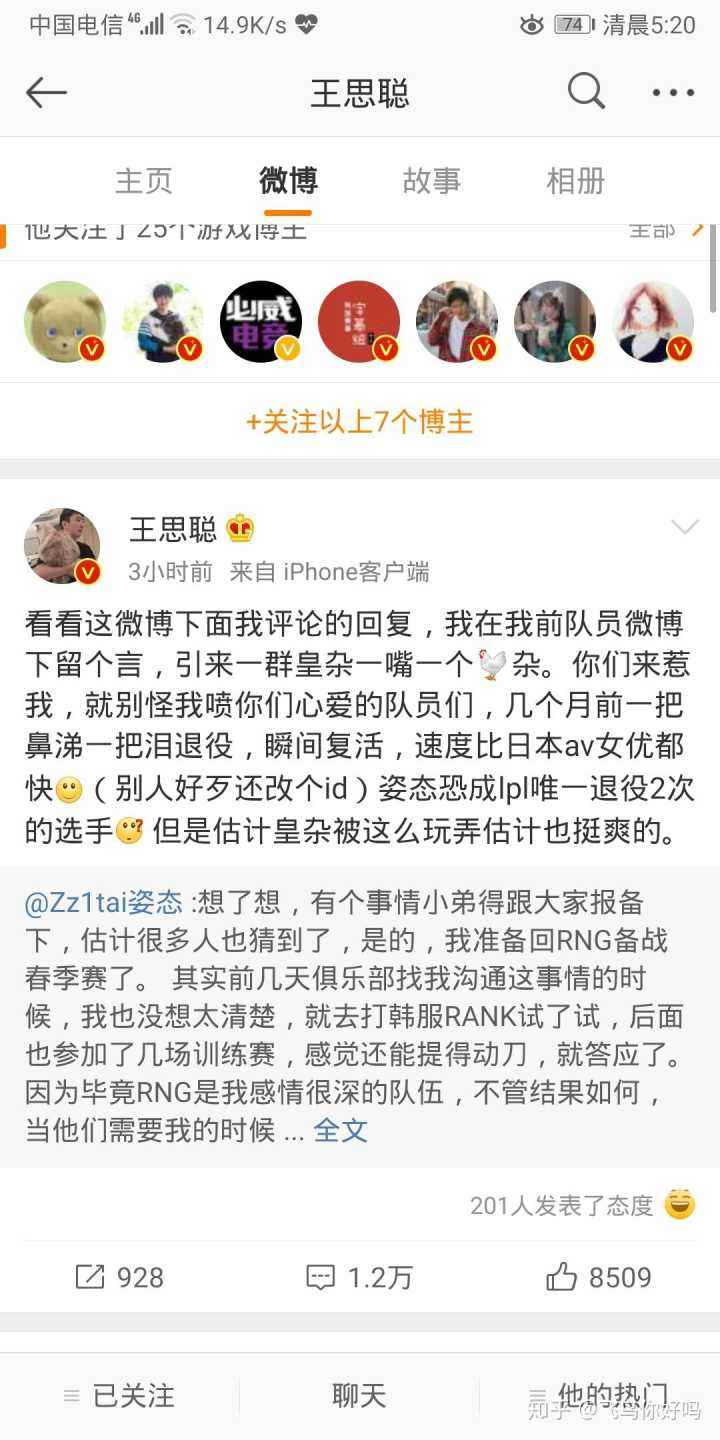Switch to the 故事 tab
Screen dimensions: 720x1440
pos(431,181)
